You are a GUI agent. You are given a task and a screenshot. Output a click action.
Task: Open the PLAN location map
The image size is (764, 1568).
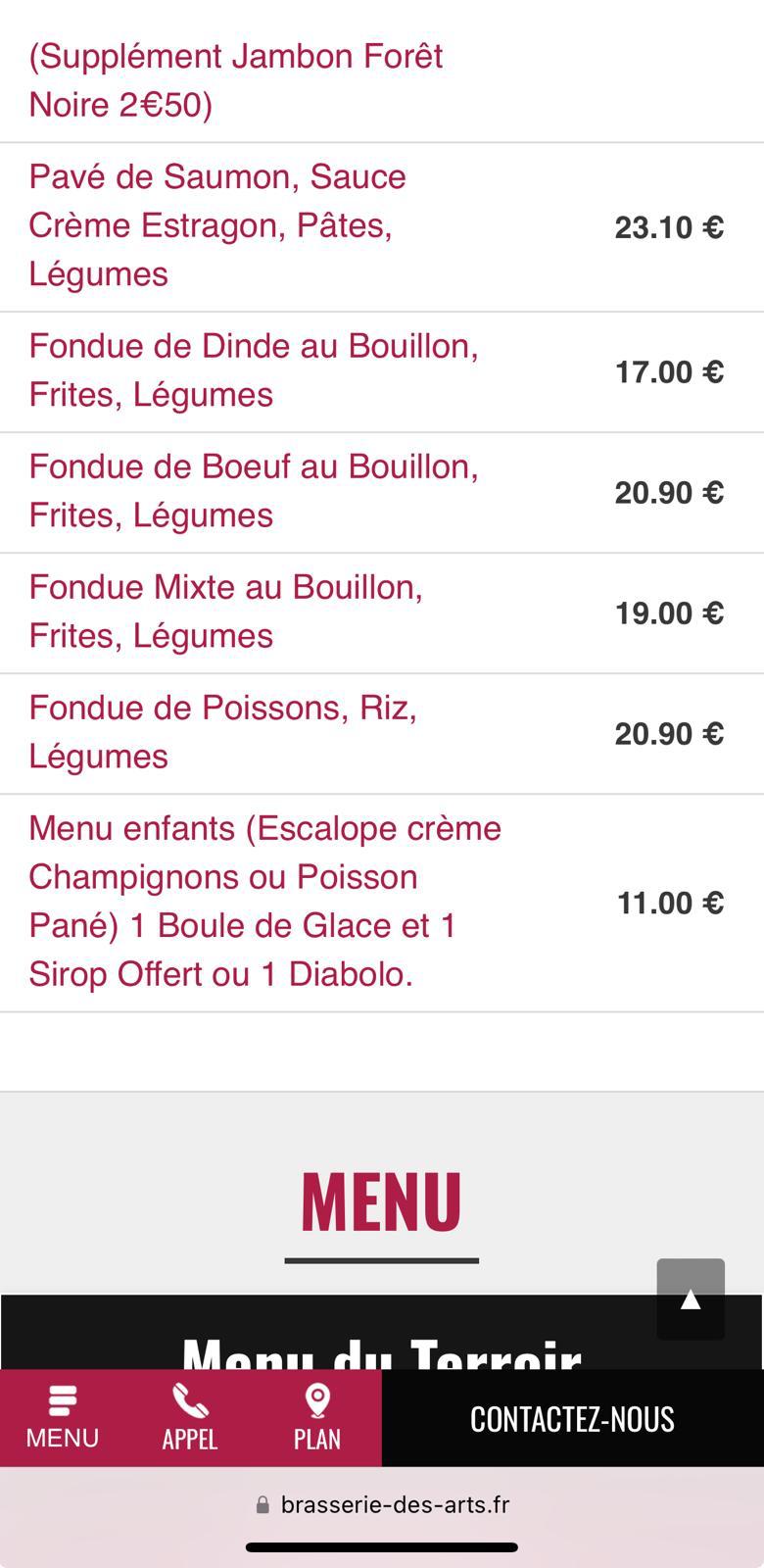(x=317, y=1417)
